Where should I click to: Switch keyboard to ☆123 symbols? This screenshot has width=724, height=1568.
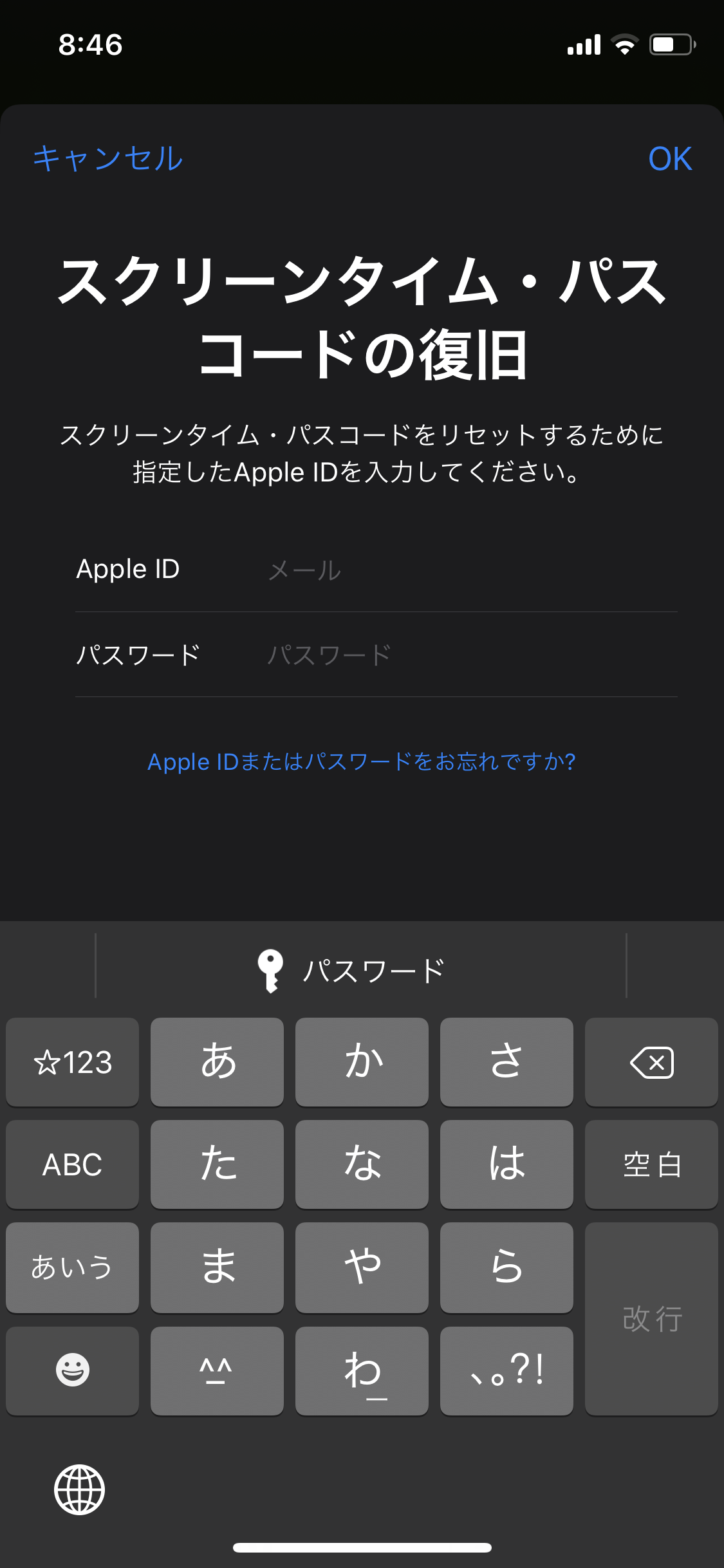point(72,1062)
